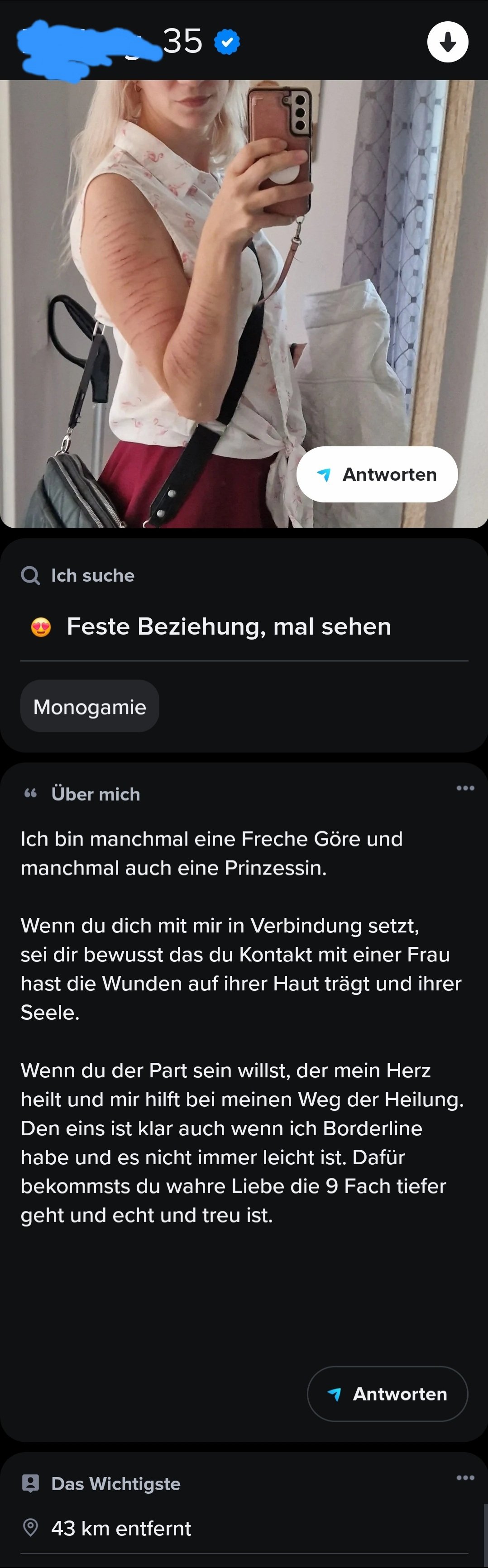
Task: Reply to the profile photo with Antworten
Action: 377,474
